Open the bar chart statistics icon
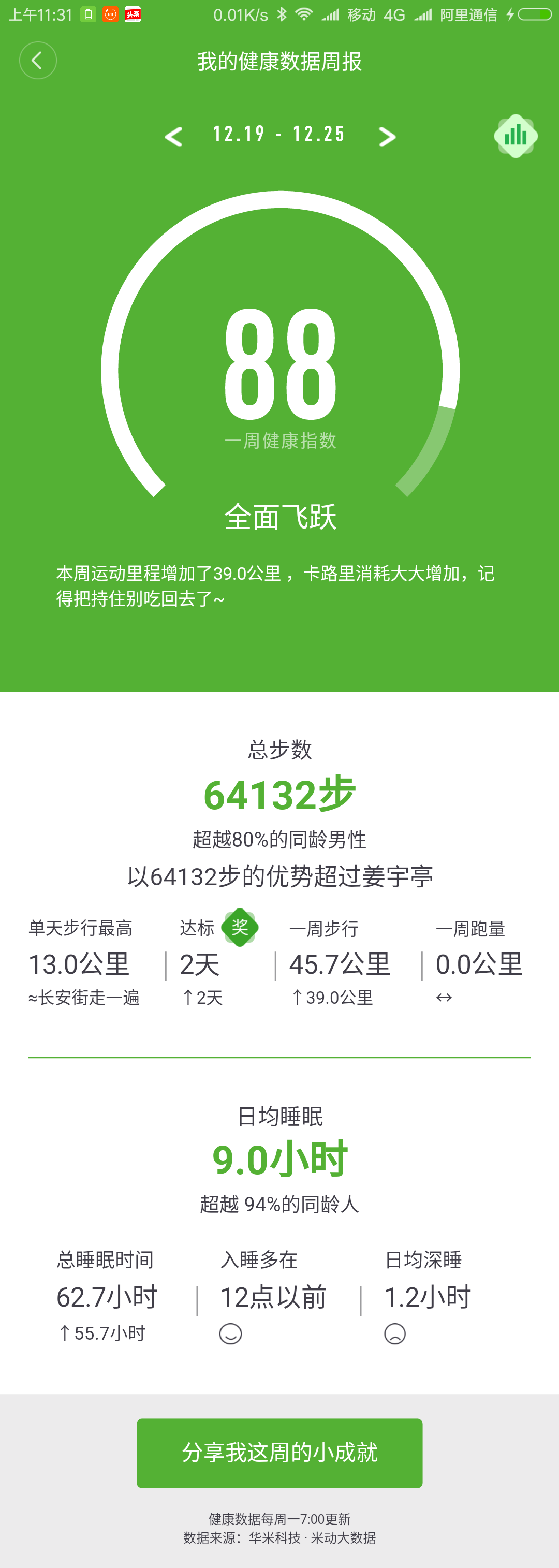This screenshot has height=1568, width=559. coord(515,136)
